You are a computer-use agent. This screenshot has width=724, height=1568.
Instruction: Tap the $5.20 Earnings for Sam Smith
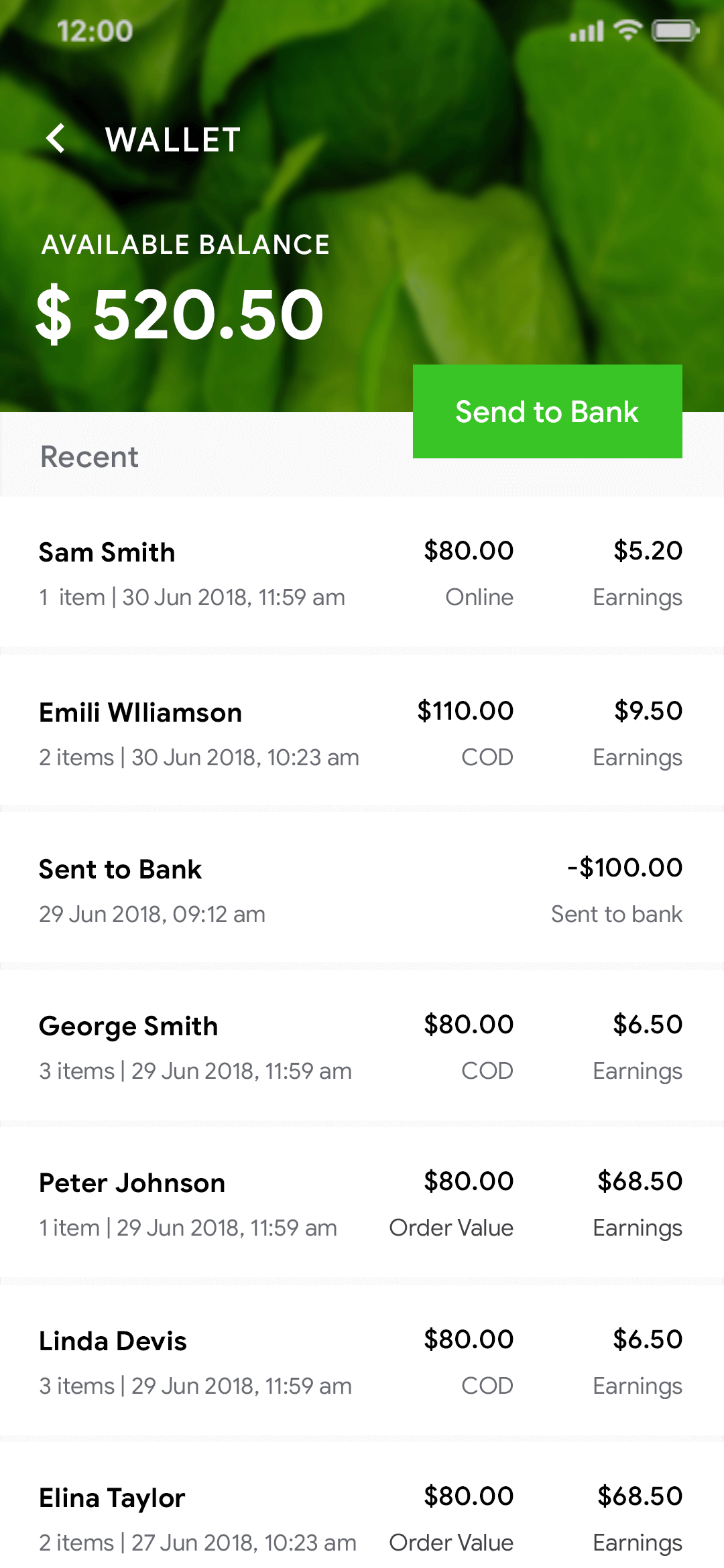click(x=648, y=551)
